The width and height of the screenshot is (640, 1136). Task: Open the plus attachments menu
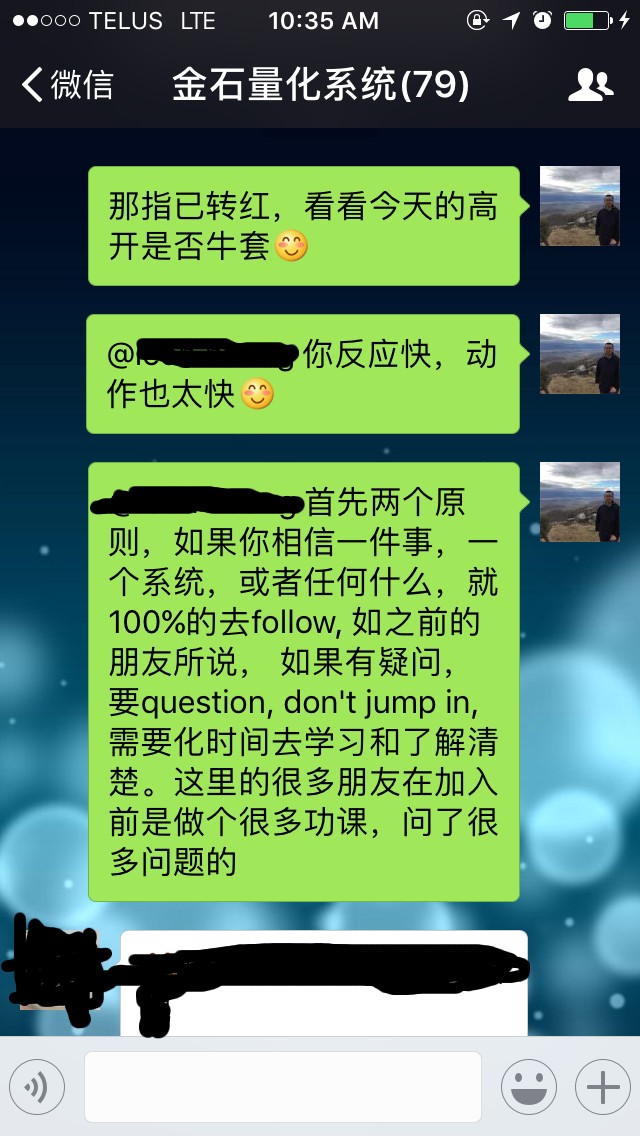603,1087
